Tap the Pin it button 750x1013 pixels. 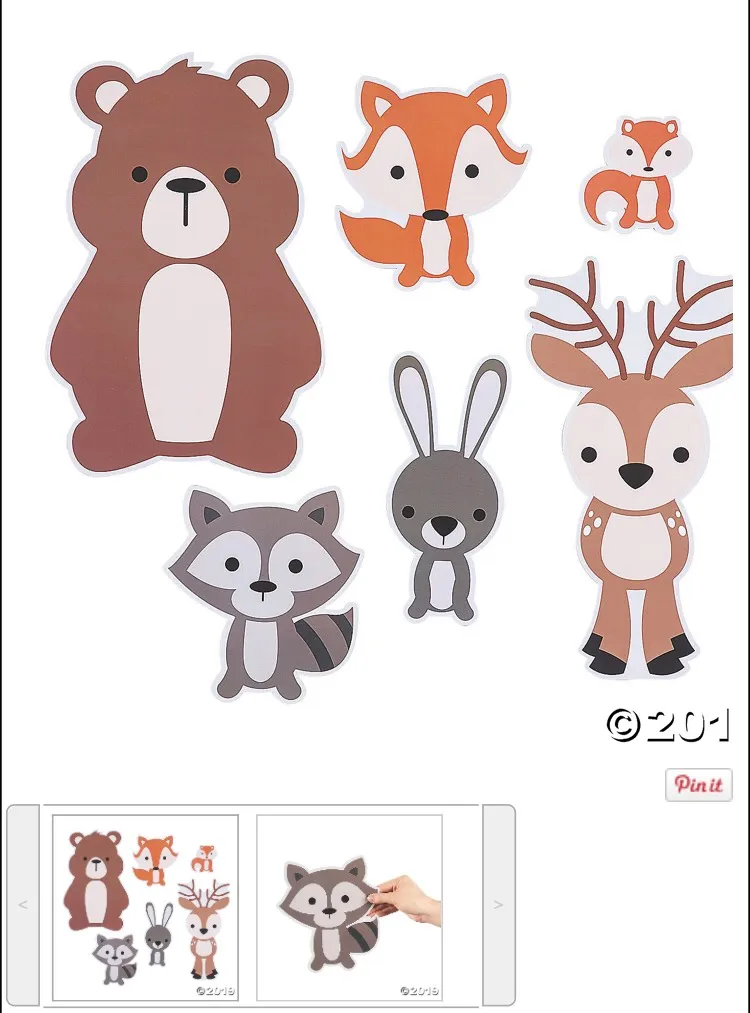point(699,784)
